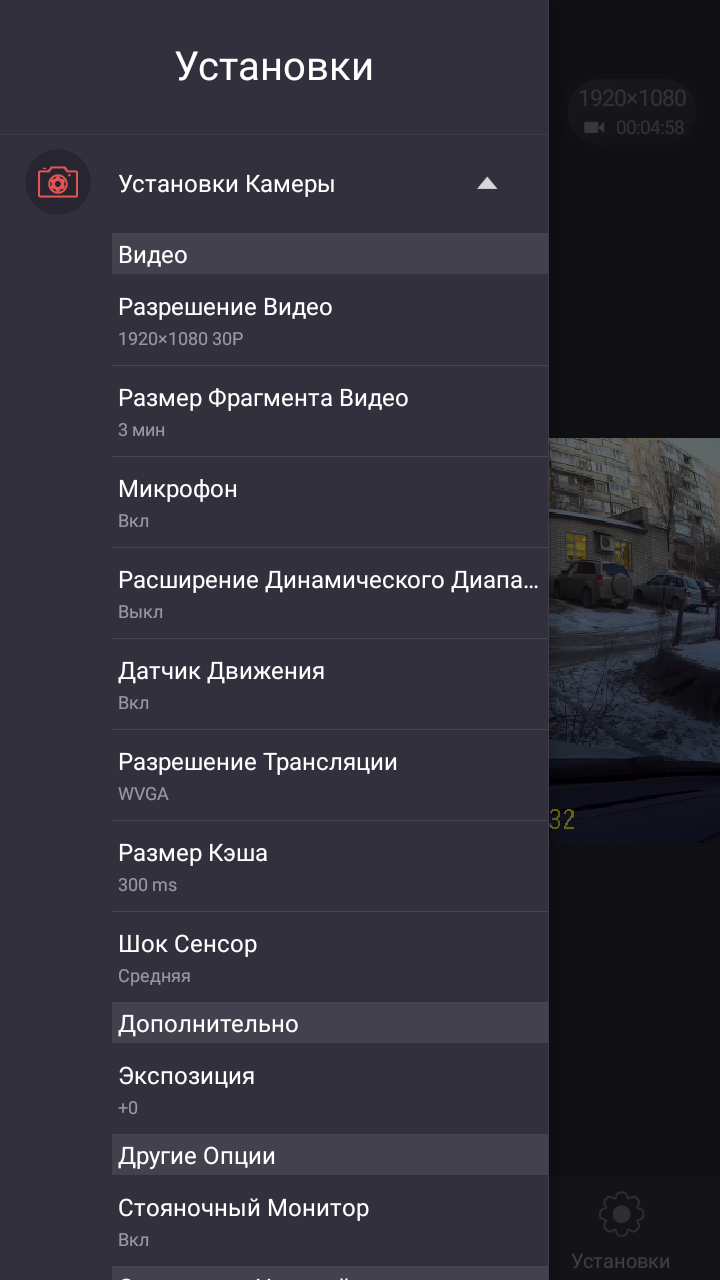Open Разрешение Видео setting
This screenshot has width=720, height=1280.
pos(330,320)
